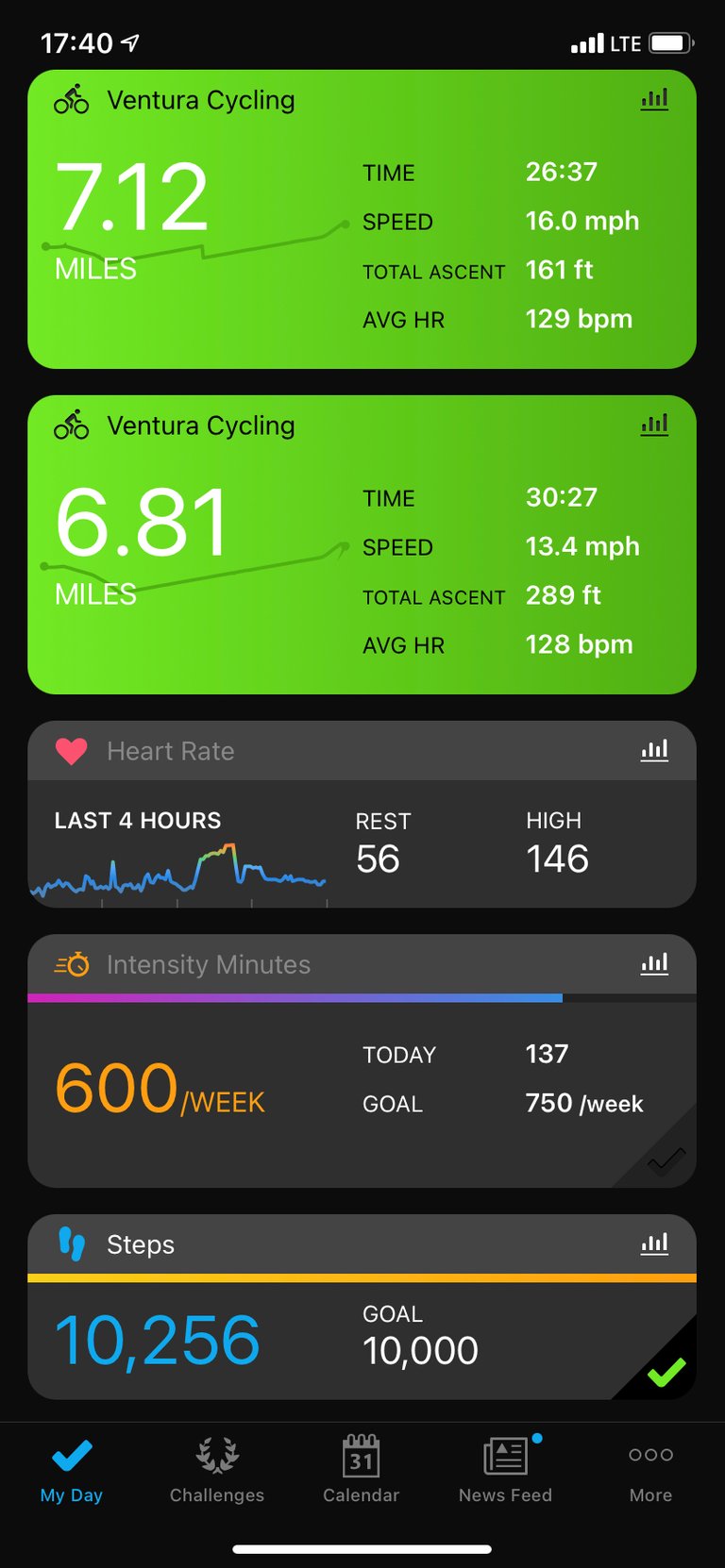Switch to the News Feed tab

[x=506, y=1470]
